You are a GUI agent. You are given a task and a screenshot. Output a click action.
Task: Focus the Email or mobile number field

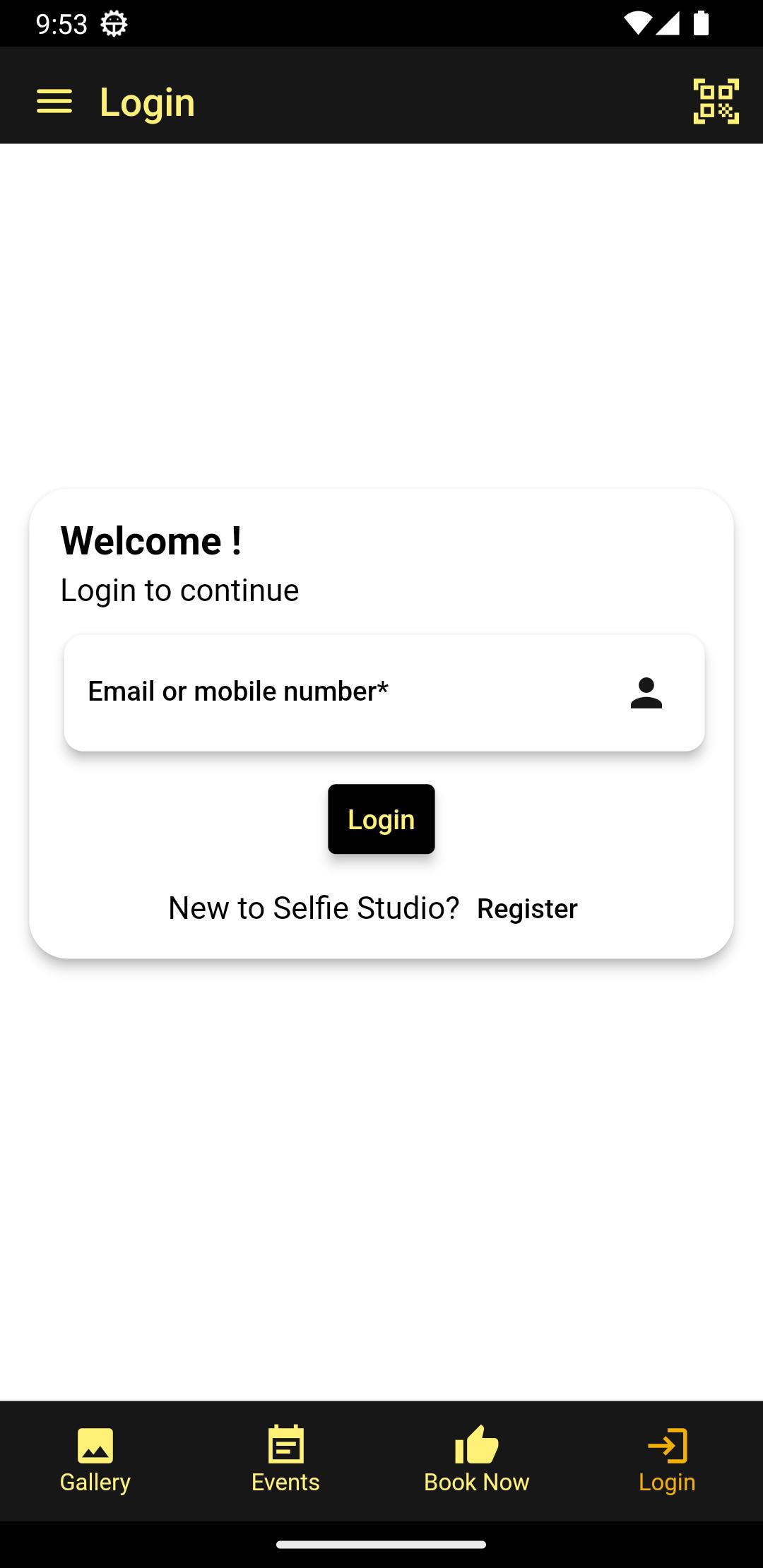click(x=384, y=693)
